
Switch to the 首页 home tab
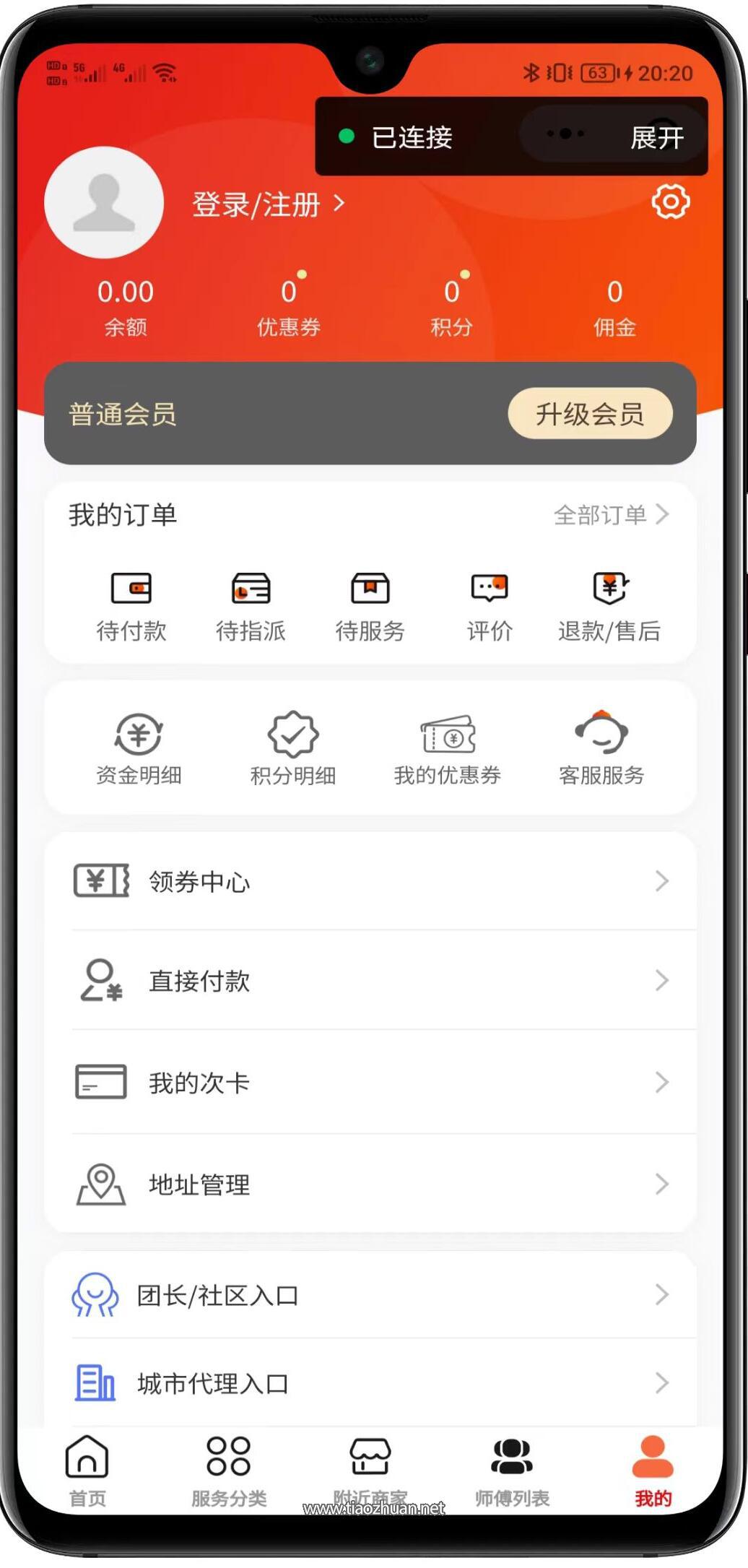[x=86, y=1470]
